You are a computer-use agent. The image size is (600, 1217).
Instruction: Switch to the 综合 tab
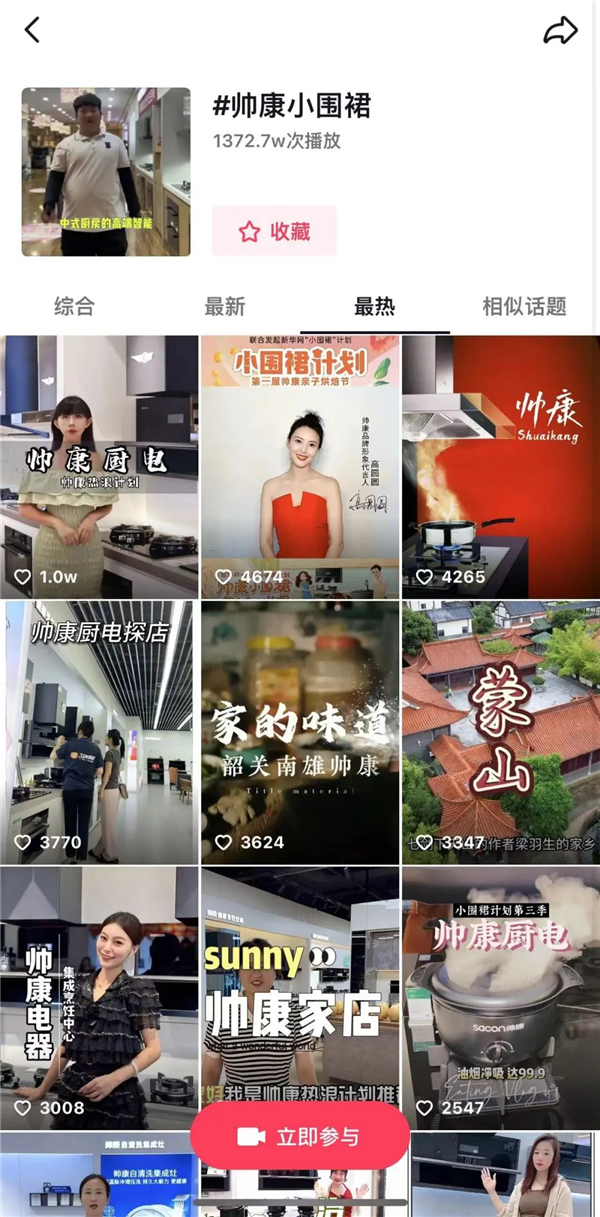[x=74, y=307]
